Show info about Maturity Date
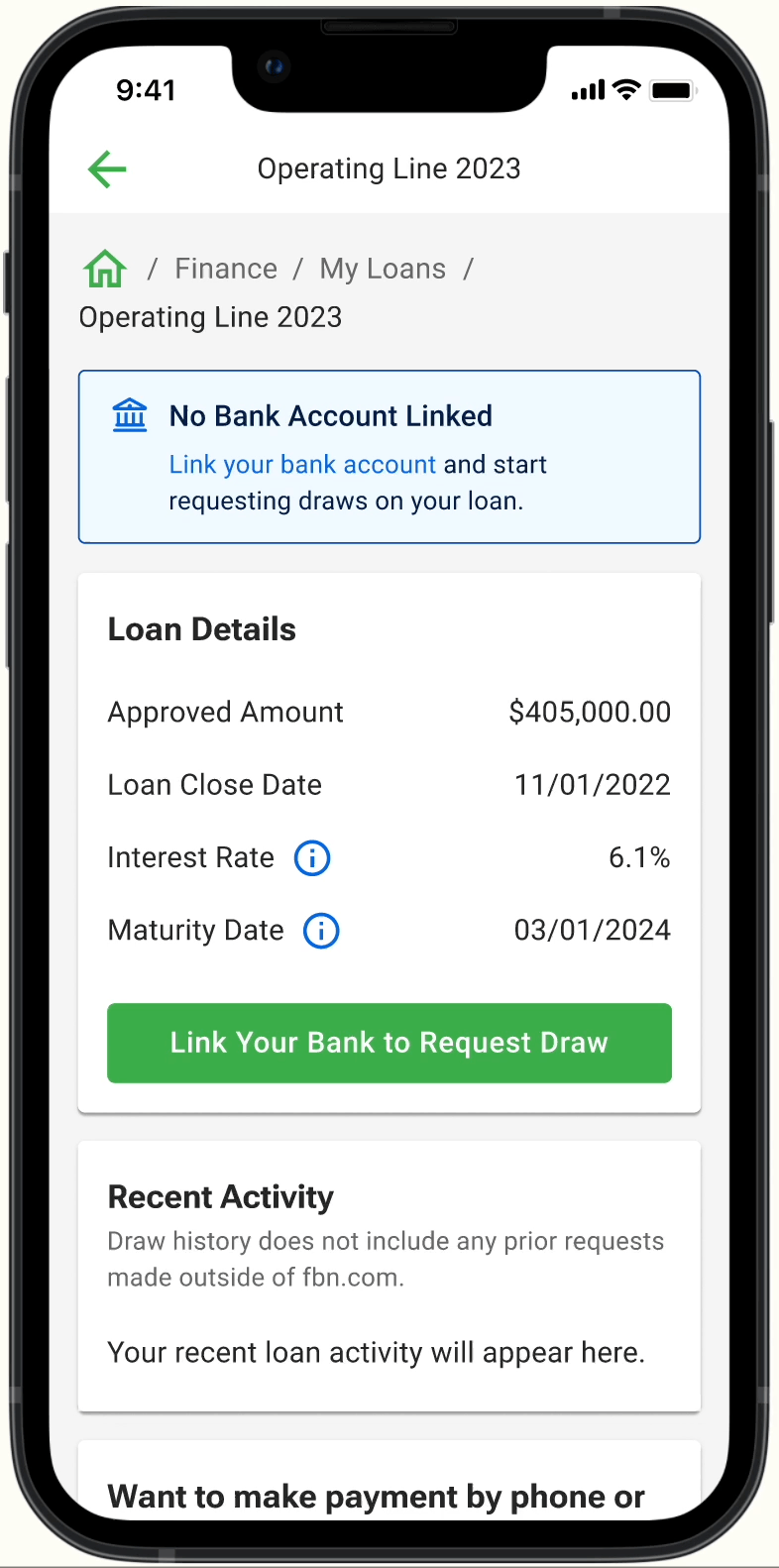The height and width of the screenshot is (1568, 779). (x=321, y=931)
